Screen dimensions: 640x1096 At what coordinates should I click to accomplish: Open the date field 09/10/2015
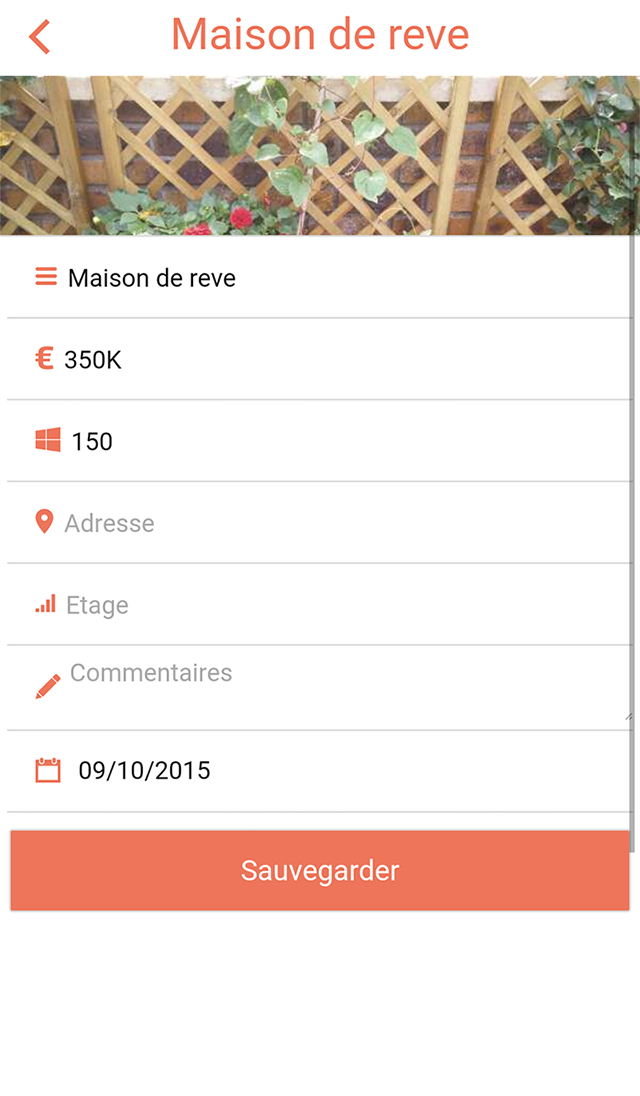(x=300, y=770)
